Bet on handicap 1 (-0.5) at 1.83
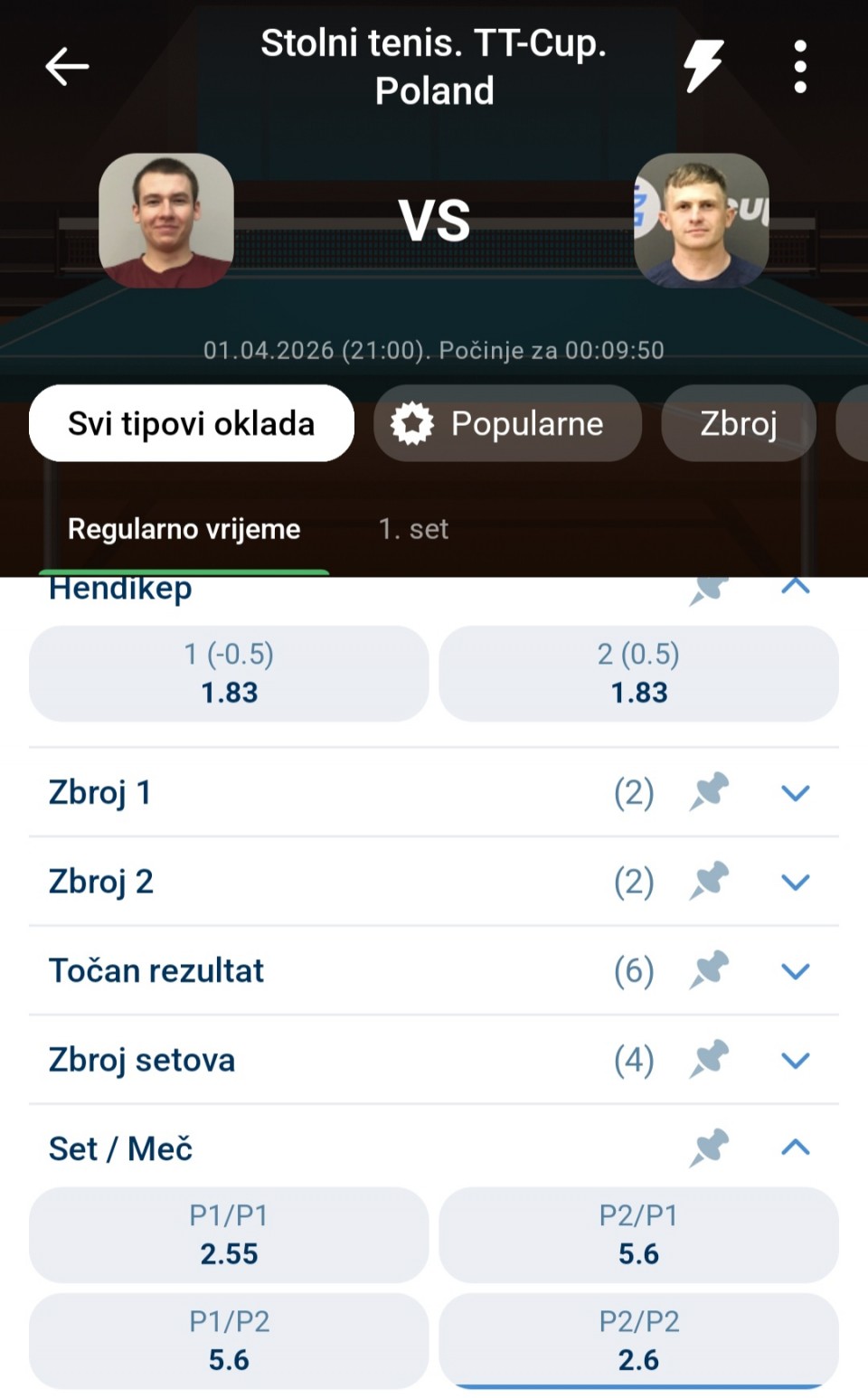This screenshot has width=868, height=1398. 229,674
